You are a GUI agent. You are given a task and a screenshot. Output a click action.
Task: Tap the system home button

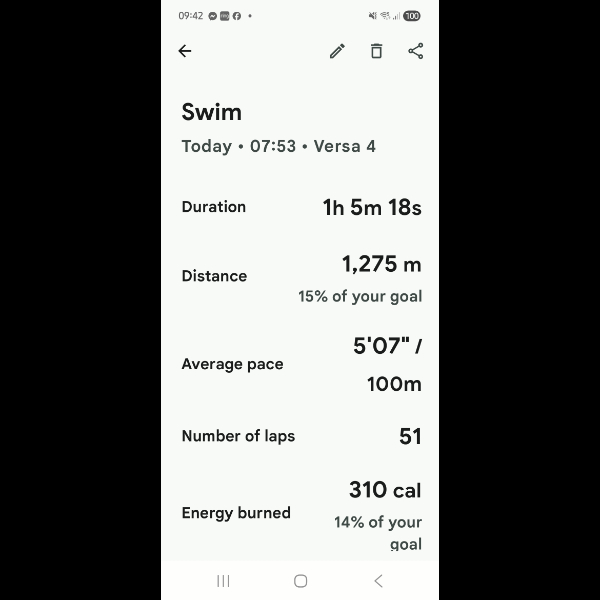point(300,581)
